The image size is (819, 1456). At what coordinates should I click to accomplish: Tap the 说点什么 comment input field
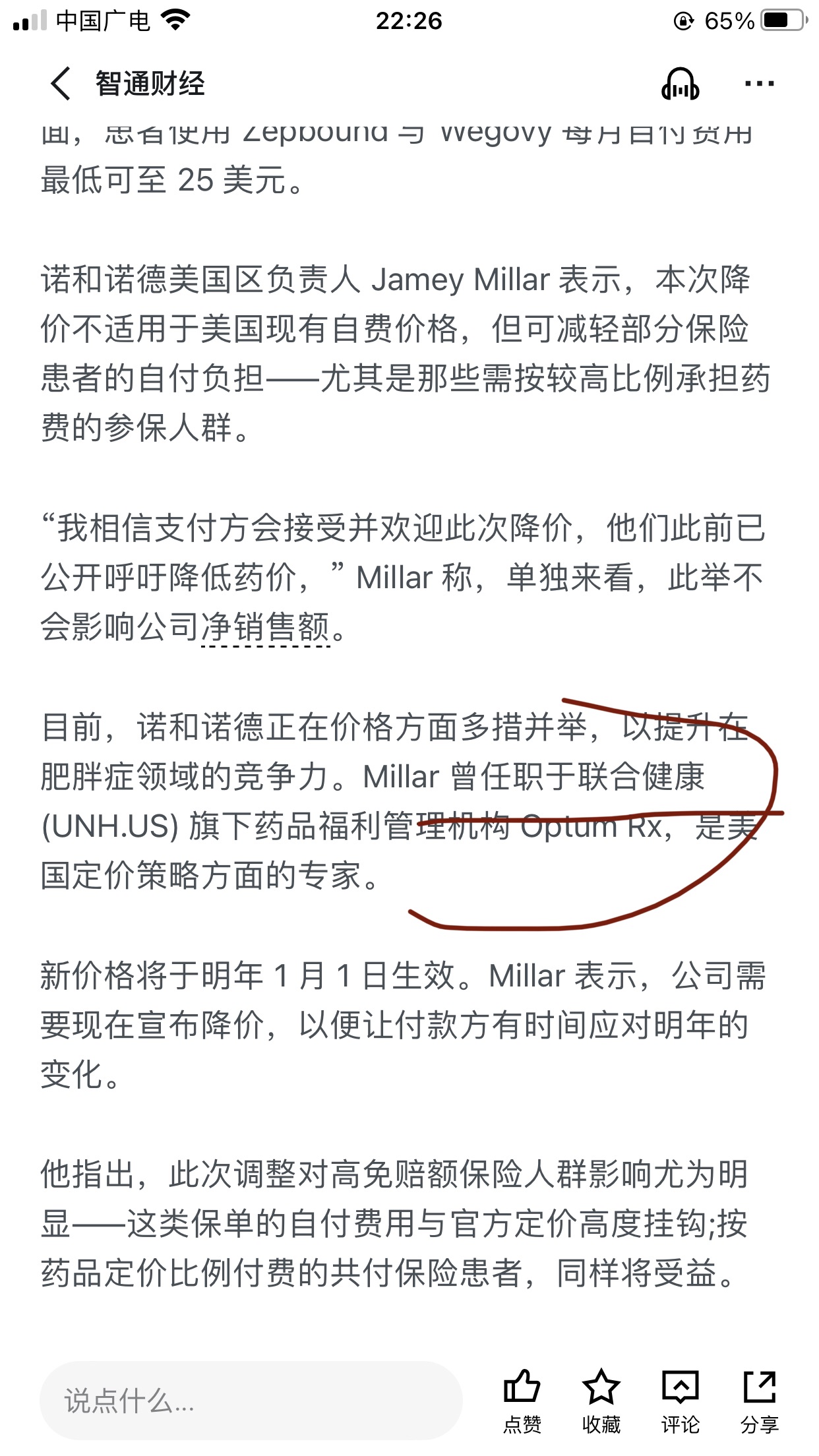251,1401
